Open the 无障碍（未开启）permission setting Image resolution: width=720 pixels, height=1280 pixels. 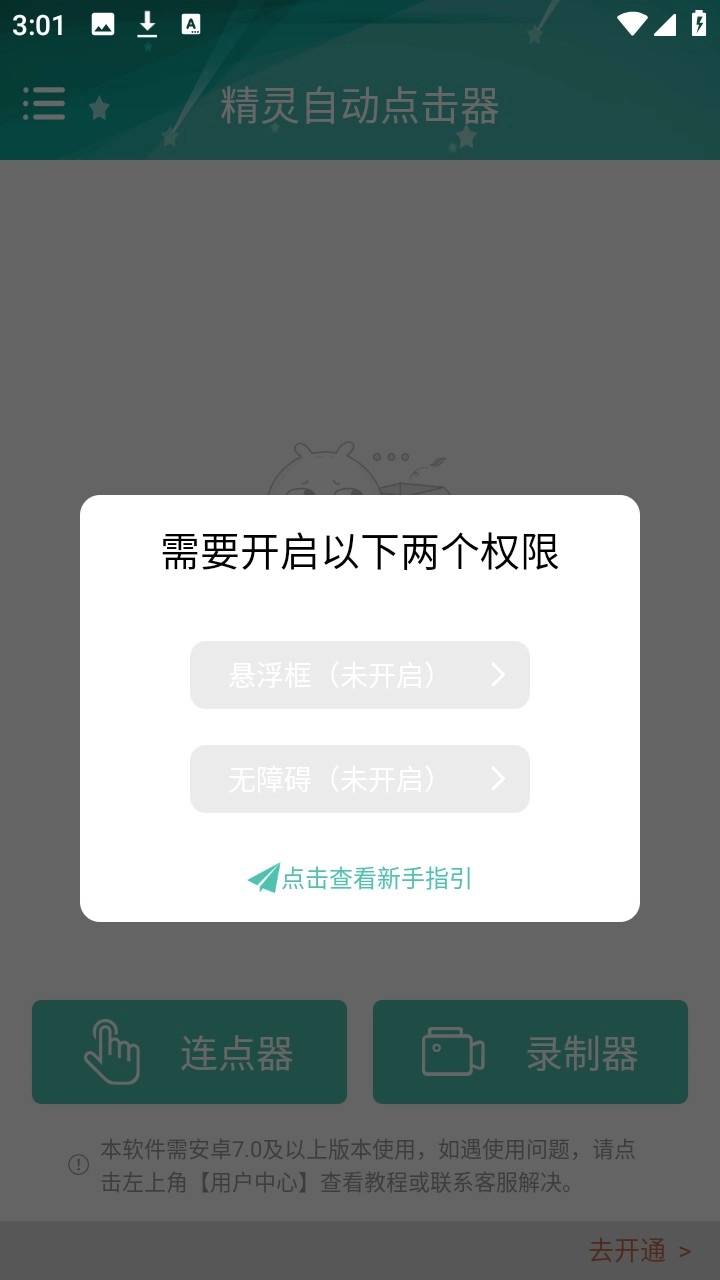(x=360, y=779)
